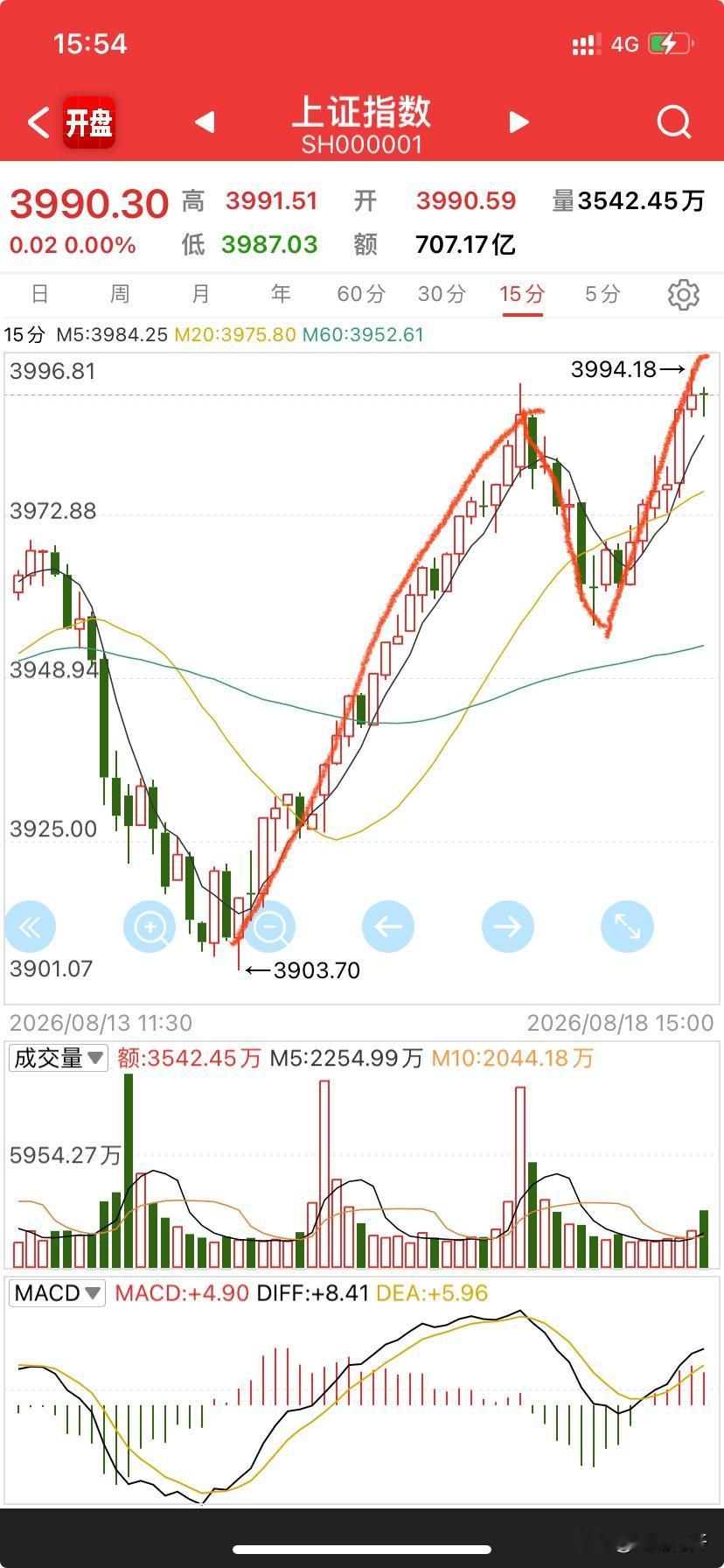724x1568 pixels.
Task: Open chart settings gear
Action: (x=683, y=295)
